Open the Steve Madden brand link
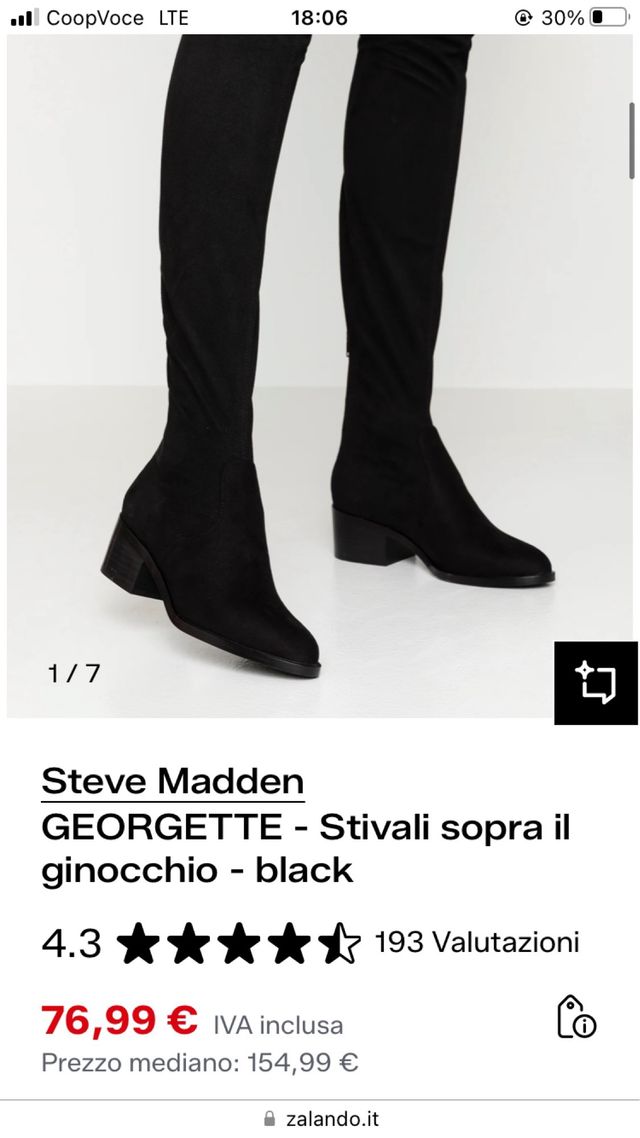The height and width of the screenshot is (1138, 640). point(172,781)
